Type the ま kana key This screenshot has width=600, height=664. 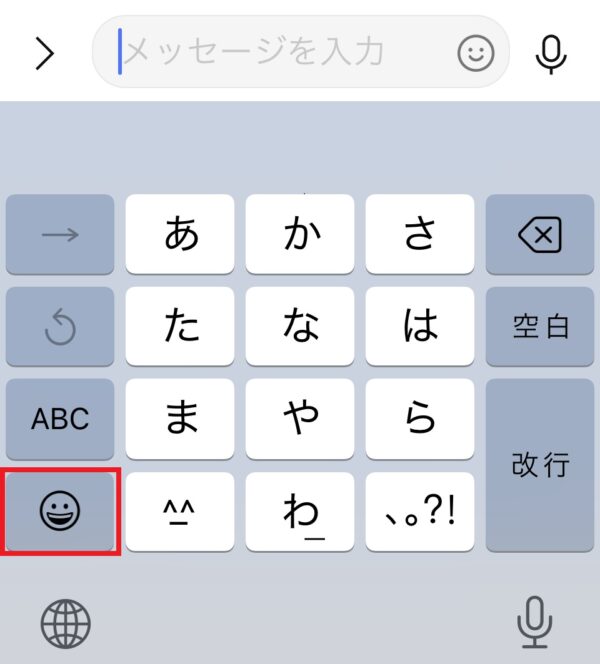(x=180, y=419)
